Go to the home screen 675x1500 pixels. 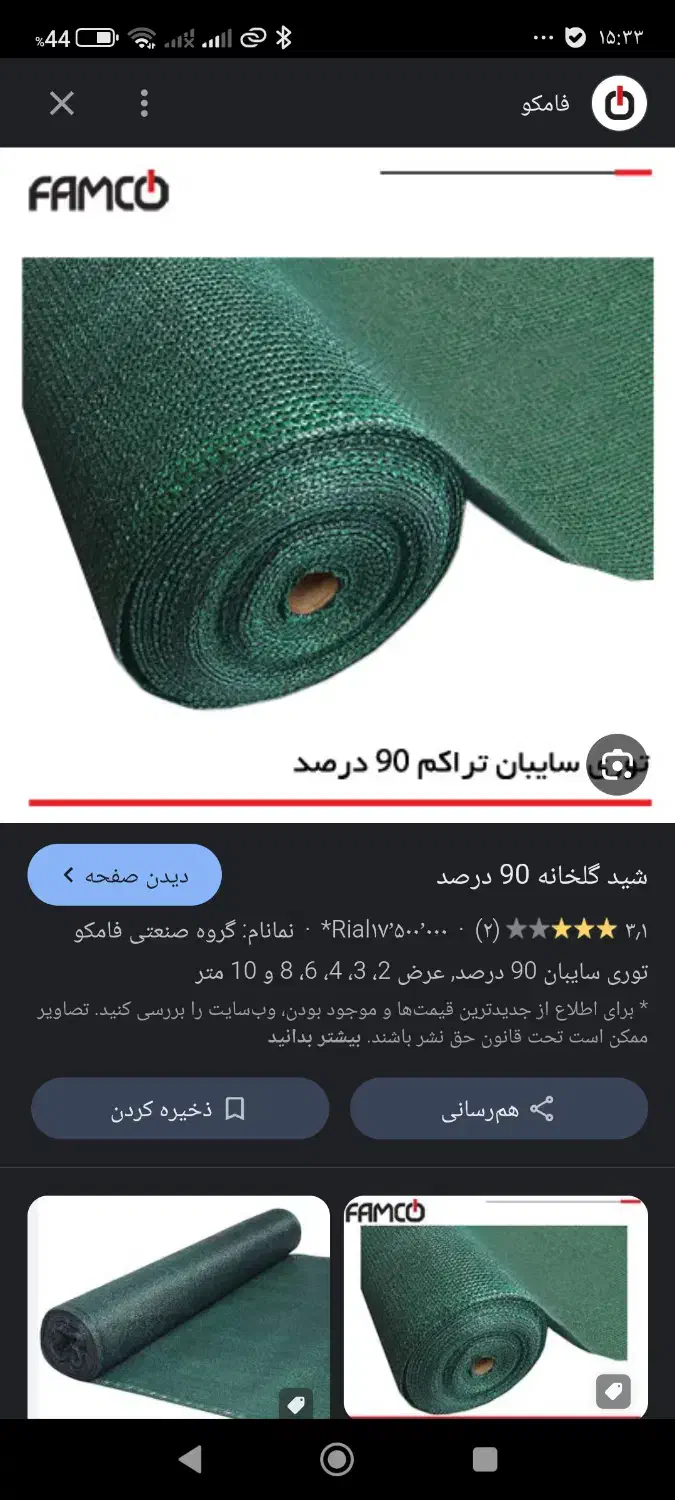coord(337,1459)
